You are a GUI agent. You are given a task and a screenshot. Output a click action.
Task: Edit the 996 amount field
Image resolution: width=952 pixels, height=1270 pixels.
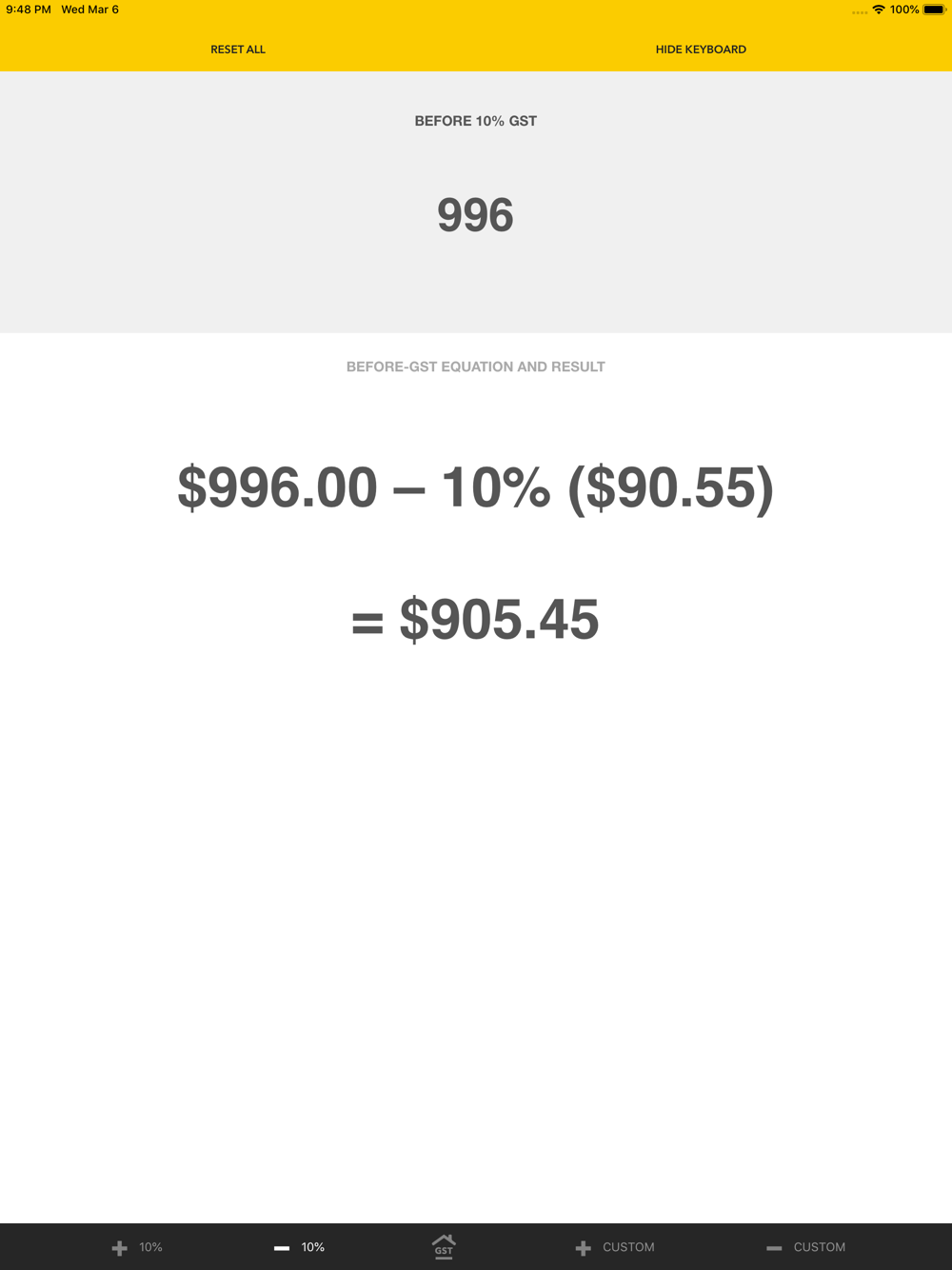pos(476,215)
